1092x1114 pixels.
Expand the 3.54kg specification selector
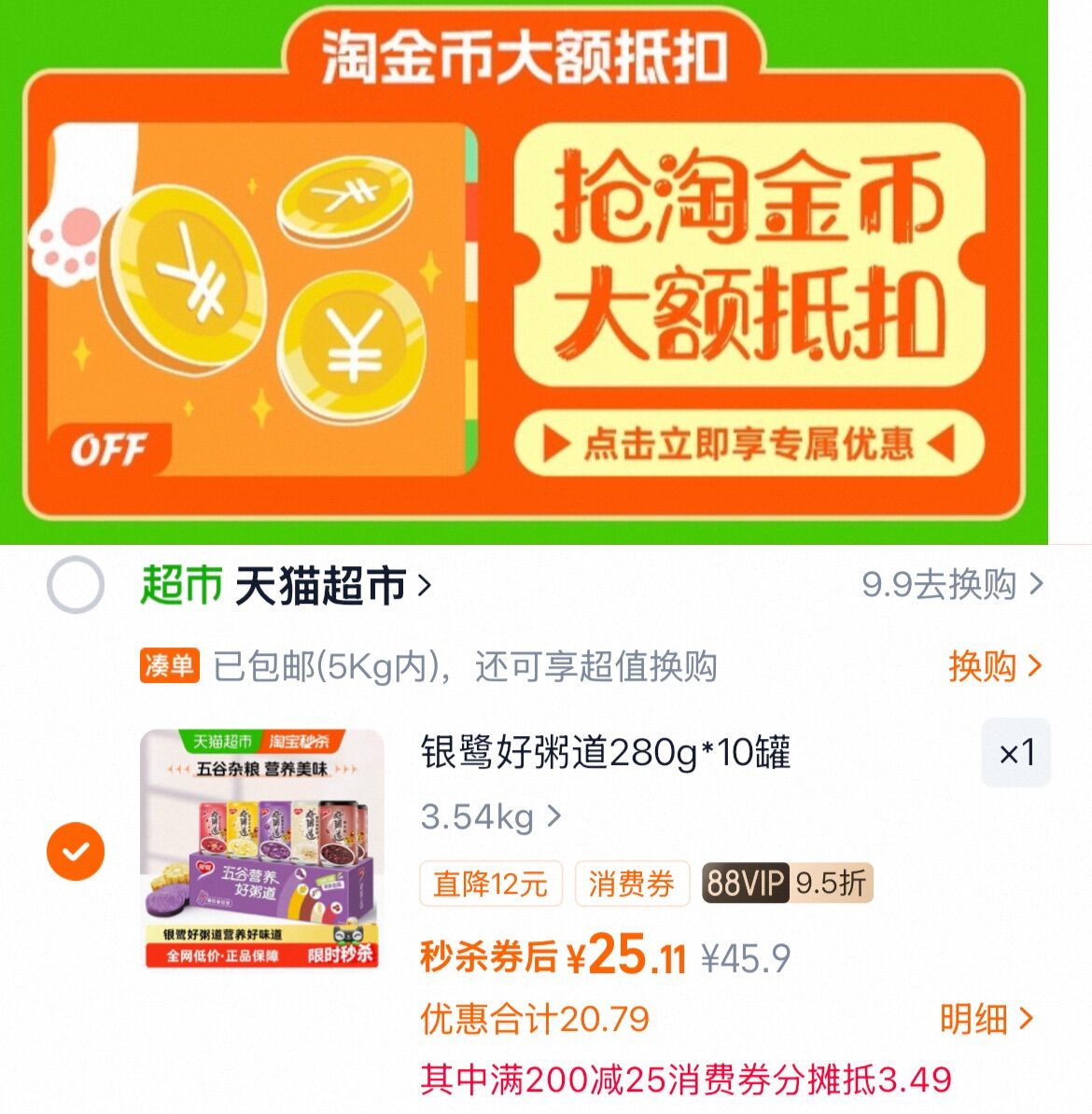(x=490, y=817)
